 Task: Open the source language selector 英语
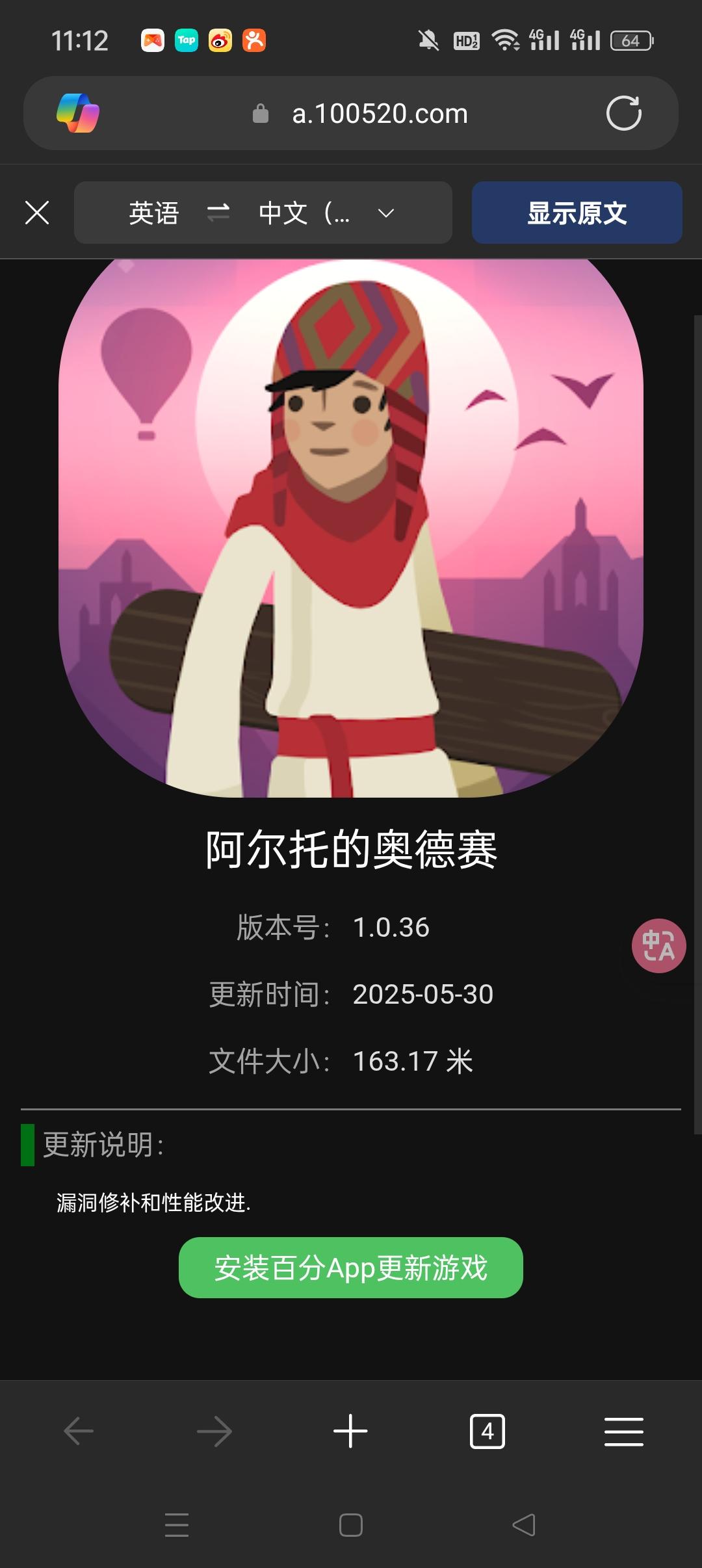153,213
